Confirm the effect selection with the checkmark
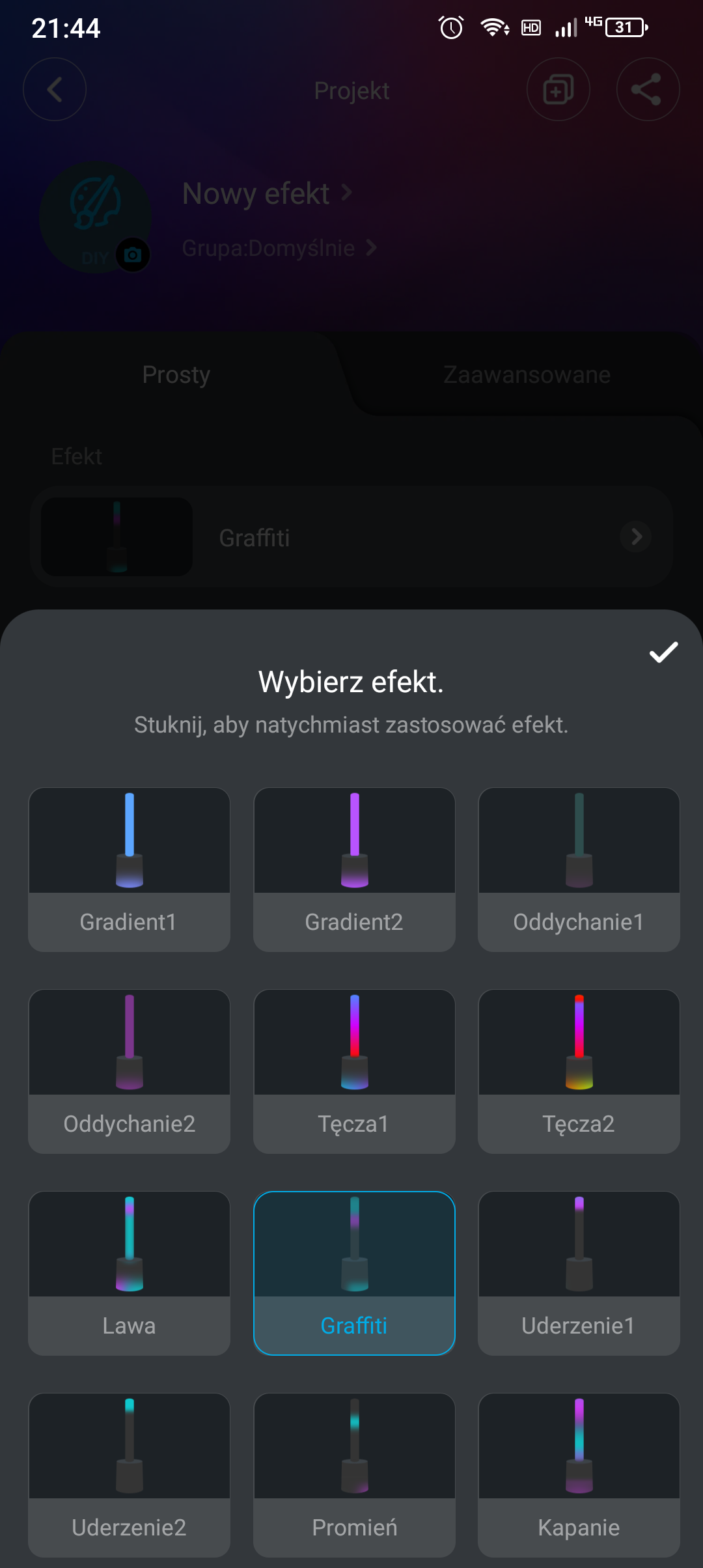 click(x=663, y=652)
